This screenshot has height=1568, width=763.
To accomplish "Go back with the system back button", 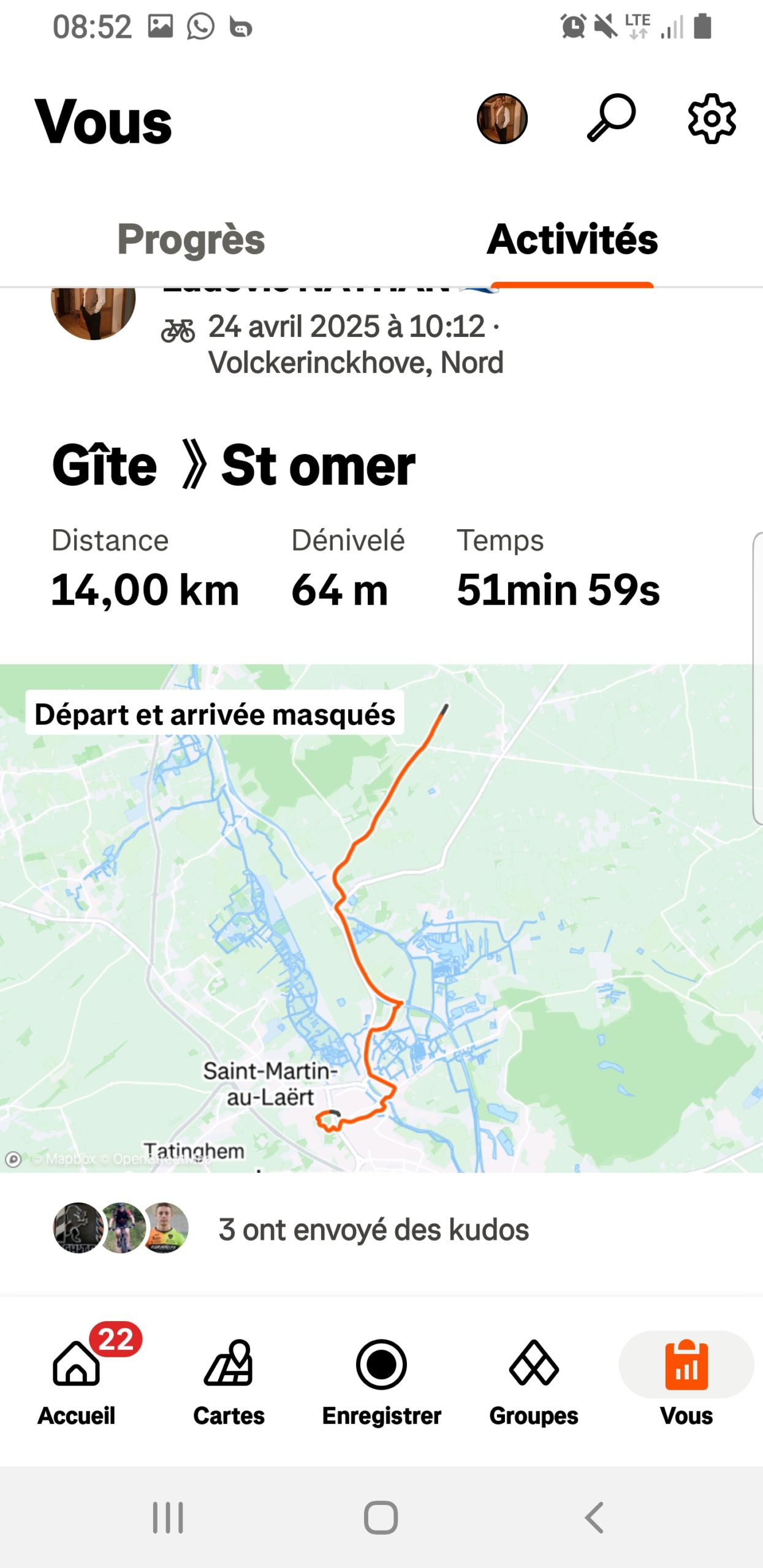I will 594,1518.
